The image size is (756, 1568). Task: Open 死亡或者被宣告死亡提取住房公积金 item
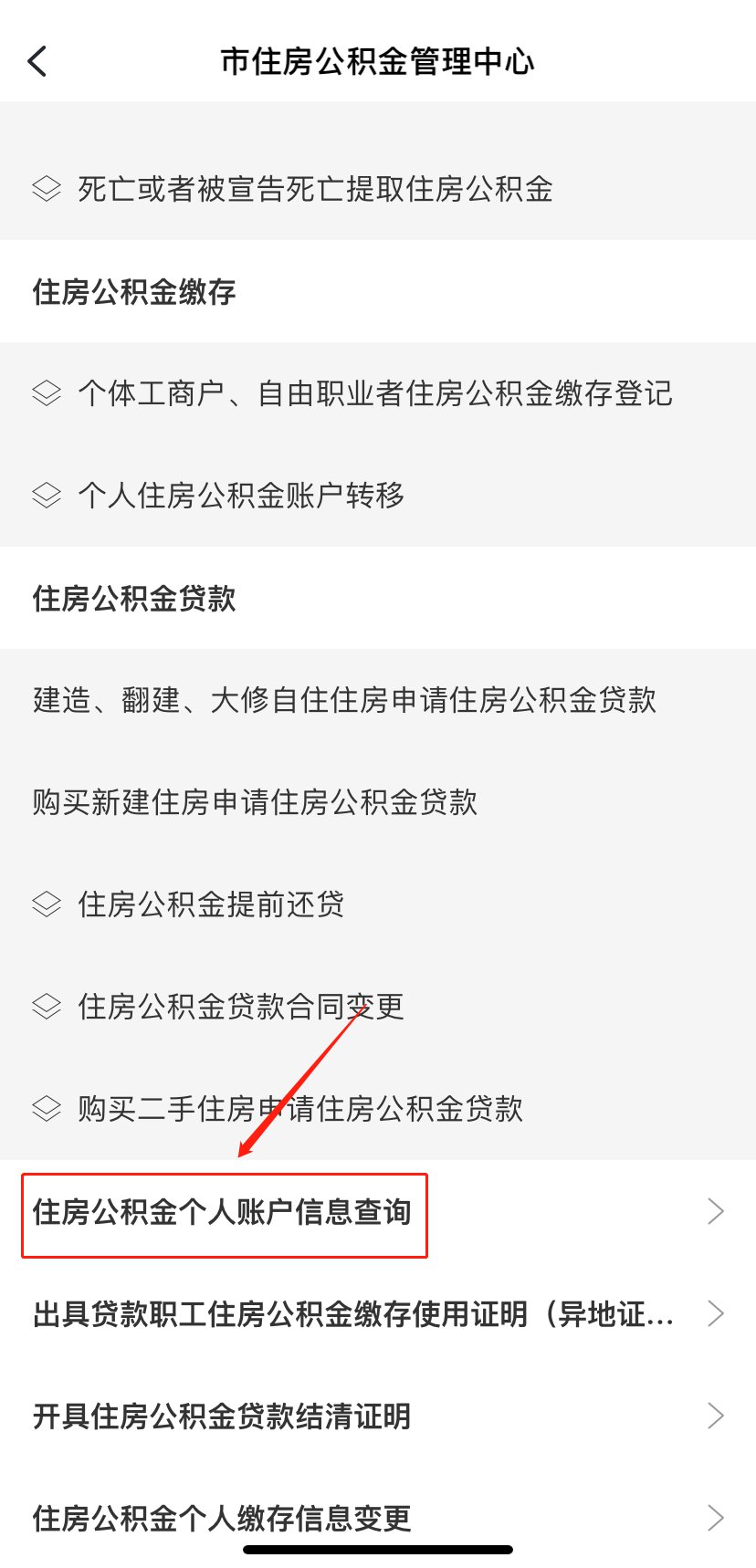click(x=315, y=189)
